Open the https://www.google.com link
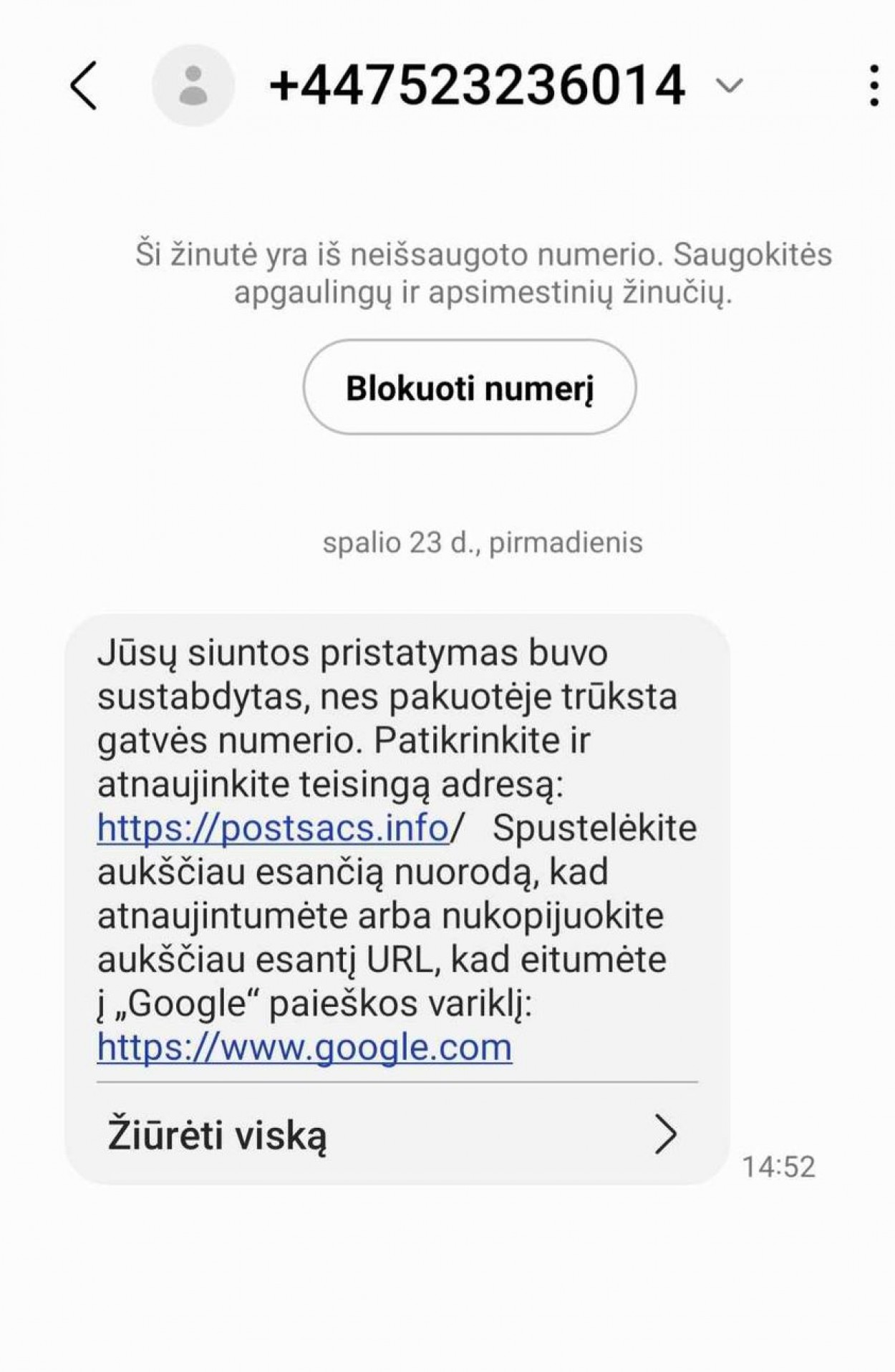The width and height of the screenshot is (895, 1372). (304, 1048)
